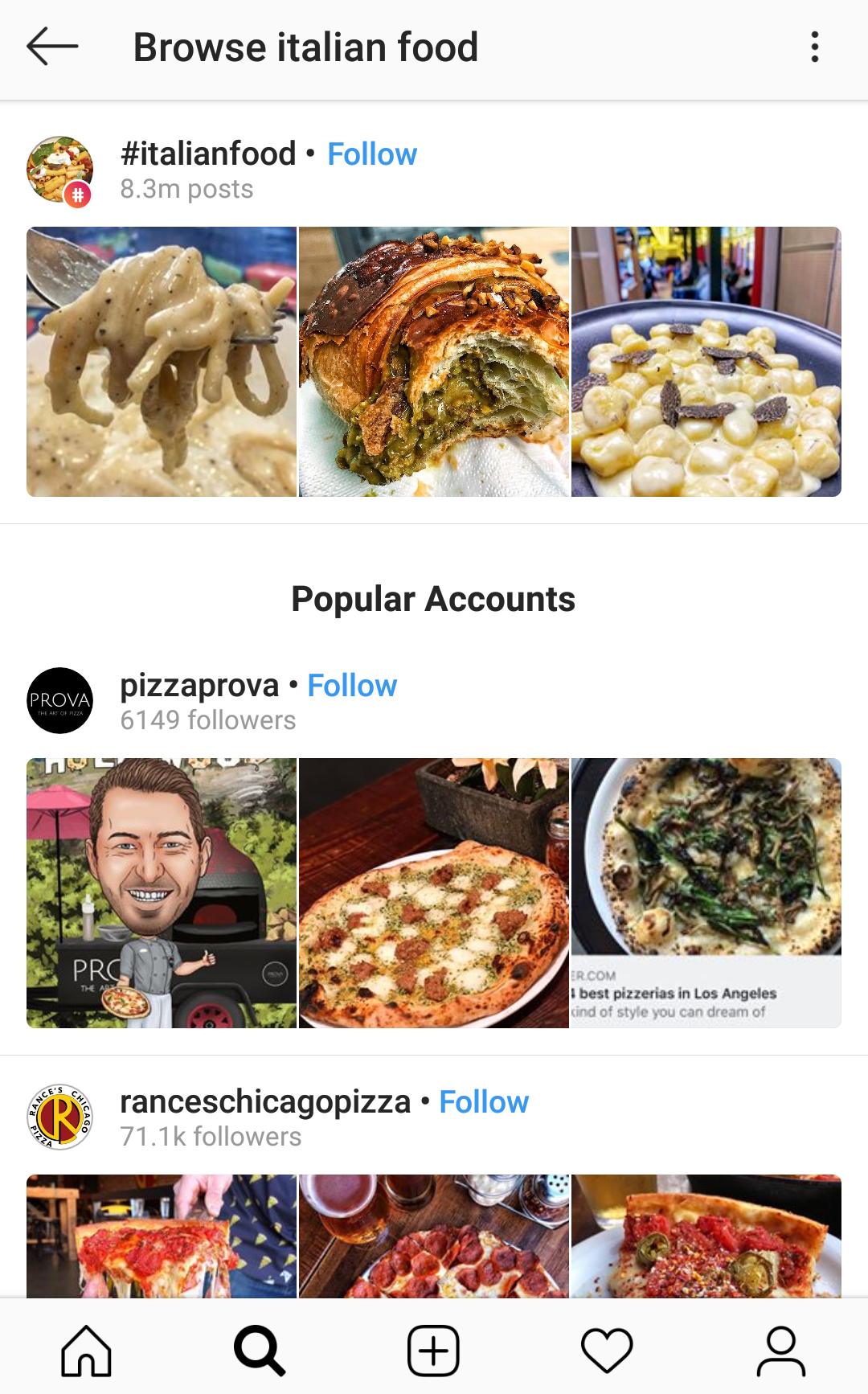
Task: Follow the pizzaprova account
Action: 352,685
